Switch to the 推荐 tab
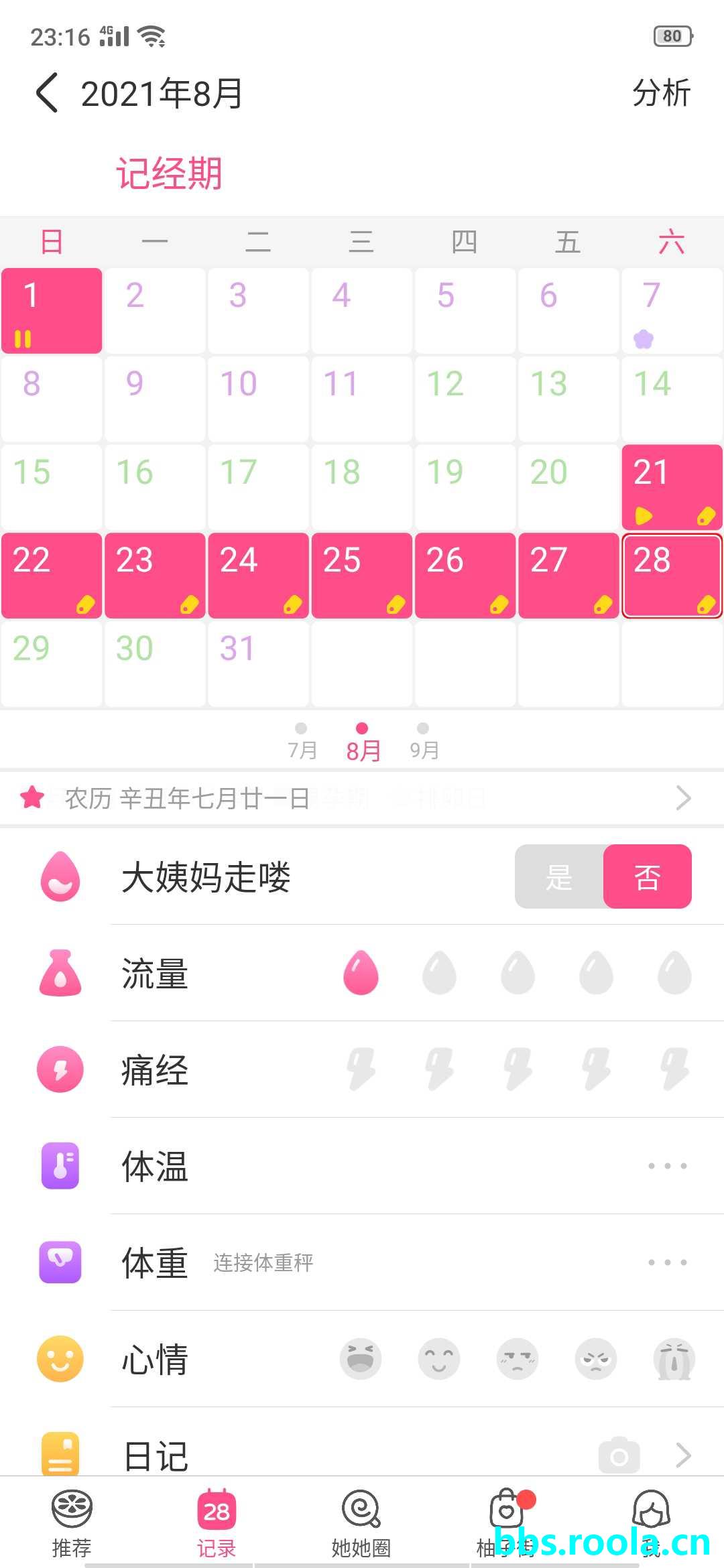The width and height of the screenshot is (724, 1568). (x=72, y=1522)
